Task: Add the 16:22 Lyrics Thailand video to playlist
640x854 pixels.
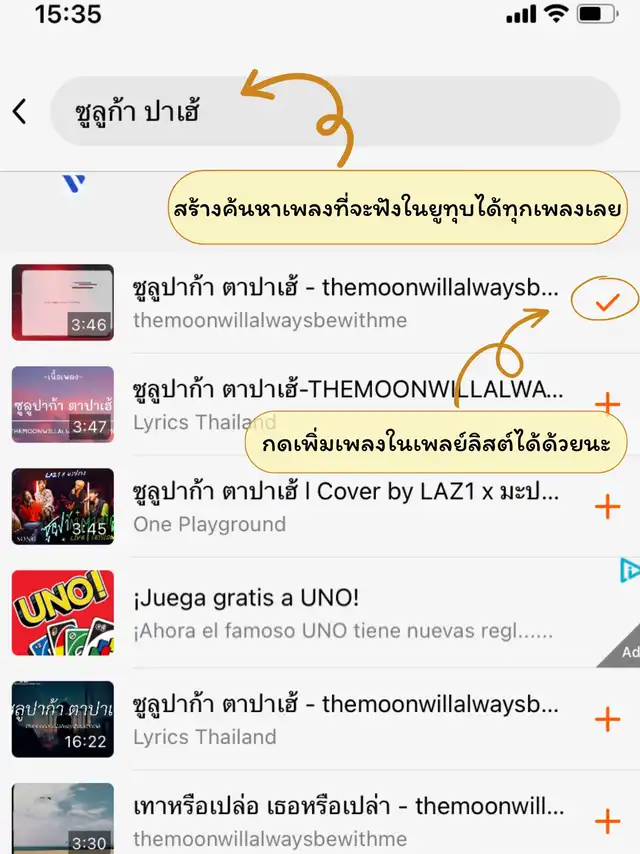Action: (x=607, y=719)
